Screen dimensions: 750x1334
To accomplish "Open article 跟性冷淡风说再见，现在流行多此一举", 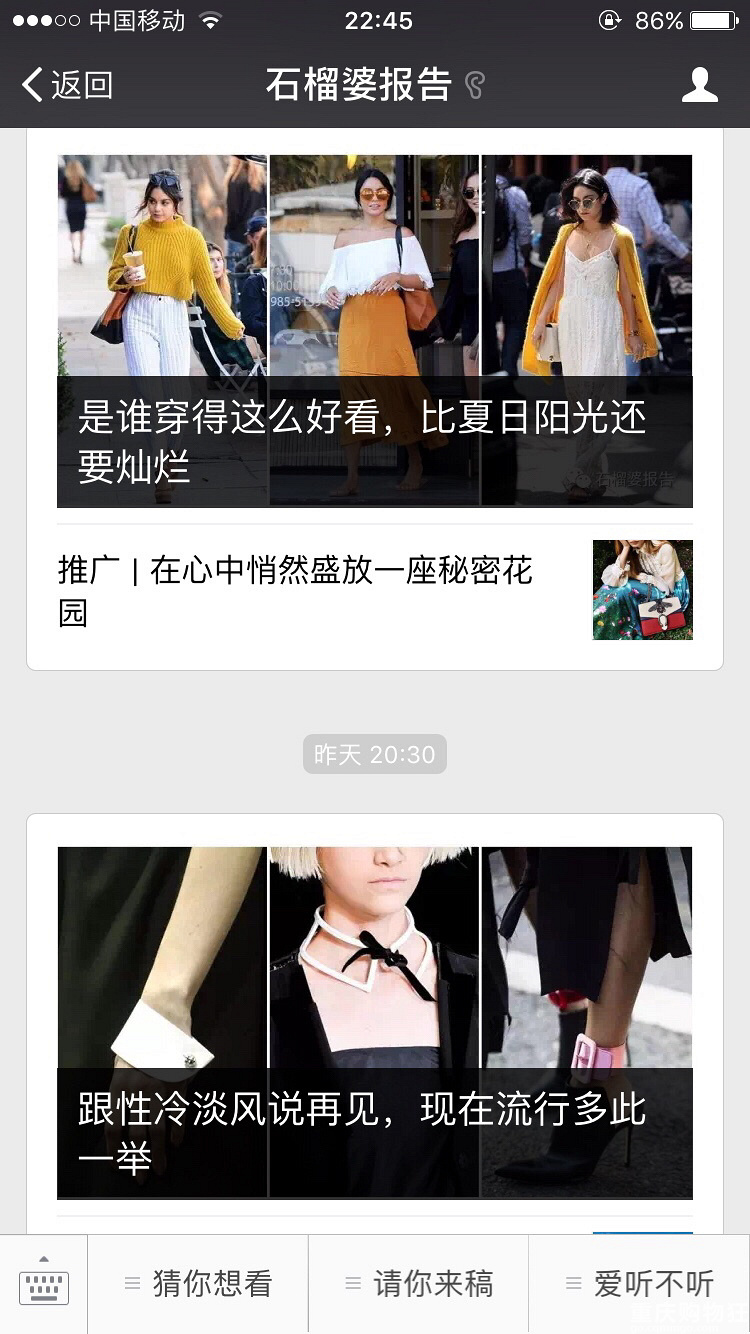I will click(374, 1022).
